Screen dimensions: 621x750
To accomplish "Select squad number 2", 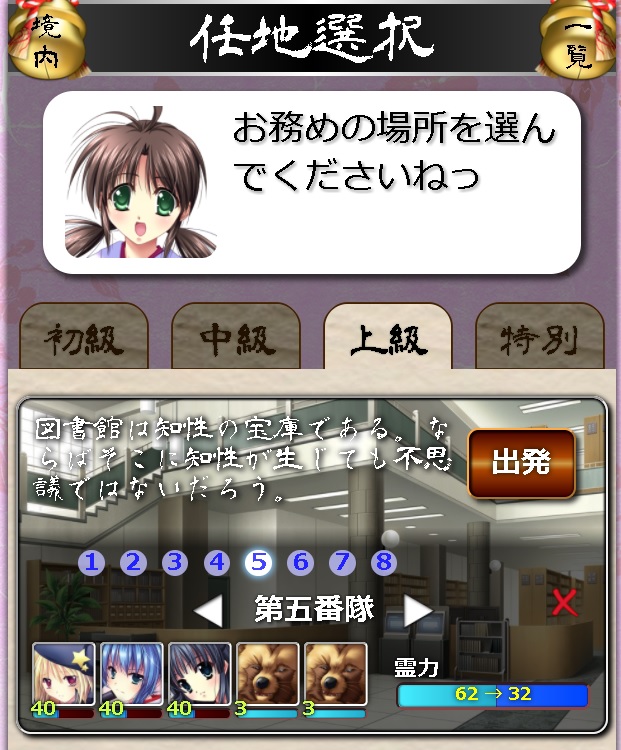I will [133, 563].
